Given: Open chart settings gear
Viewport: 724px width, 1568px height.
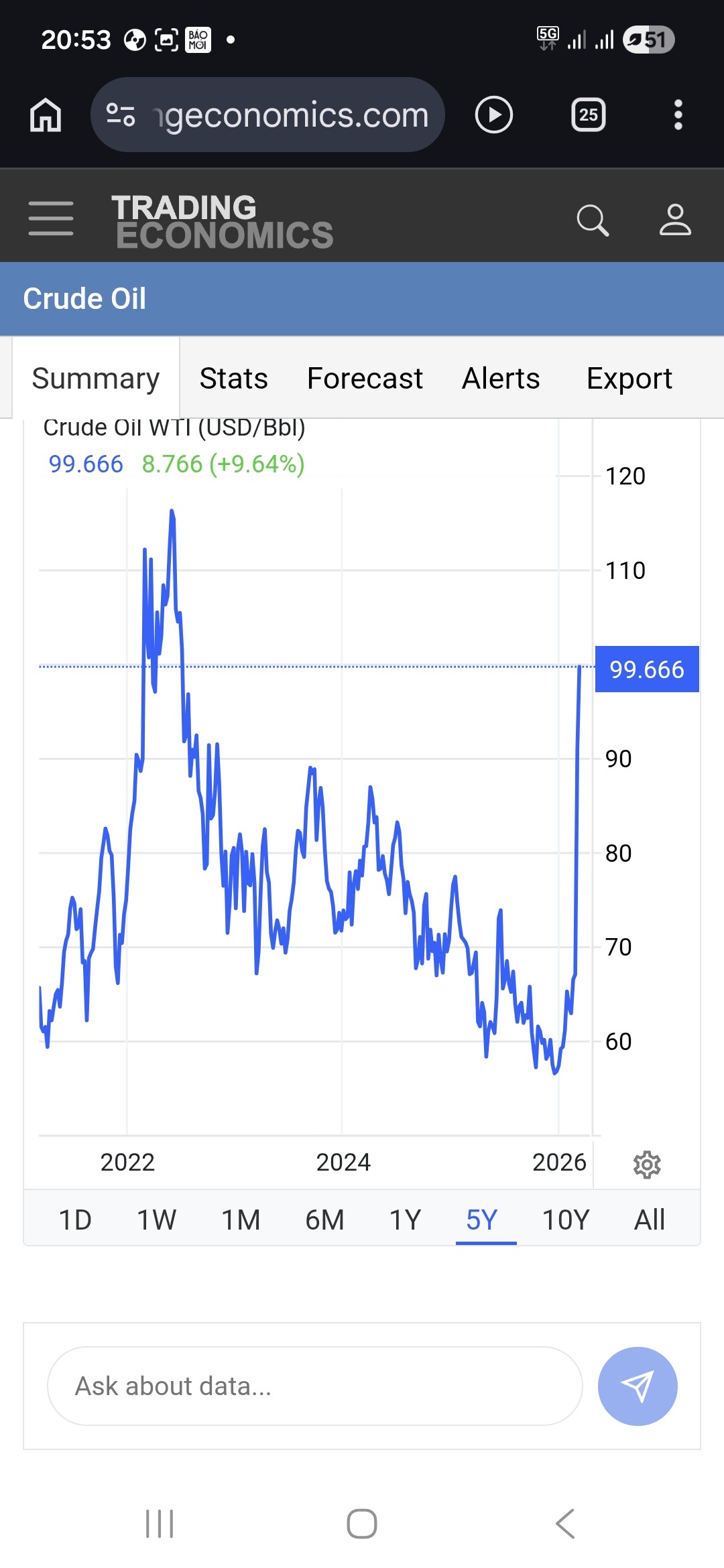Looking at the screenshot, I should coord(647,1165).
